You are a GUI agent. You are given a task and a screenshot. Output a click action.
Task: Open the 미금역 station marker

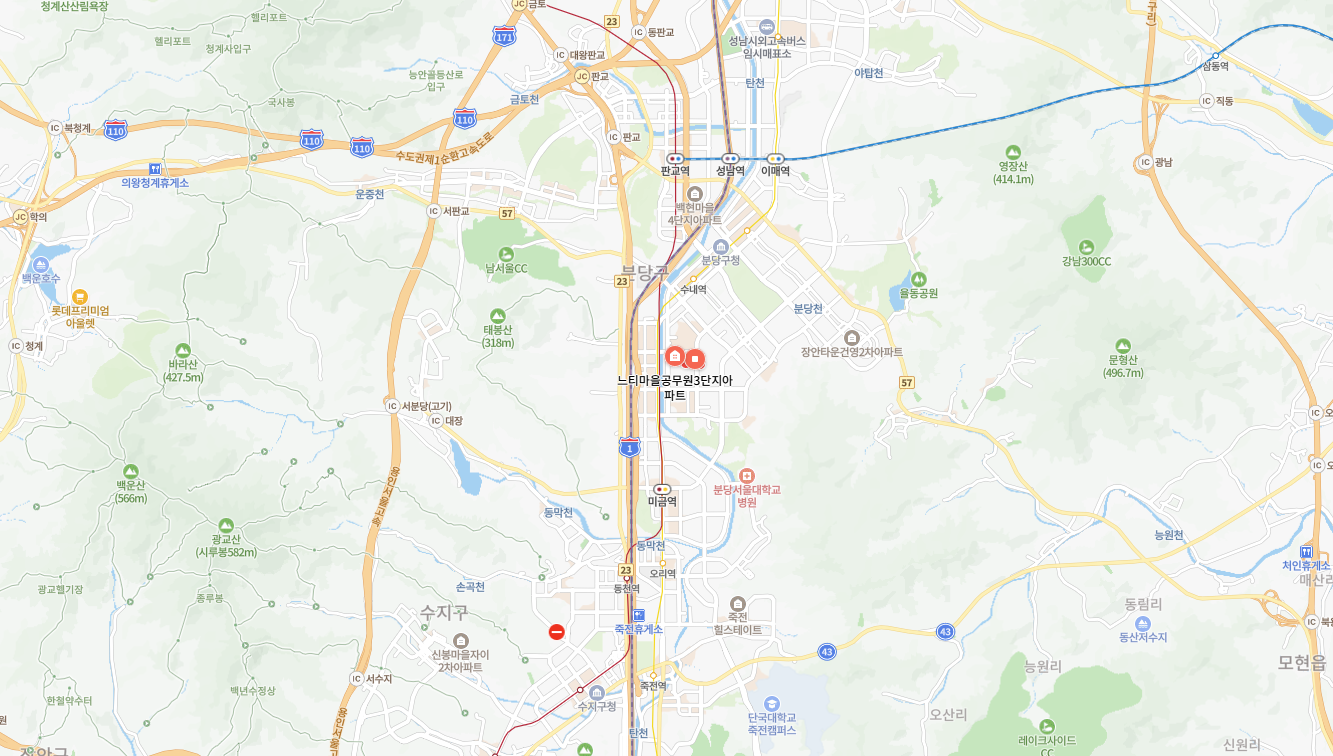click(x=662, y=489)
